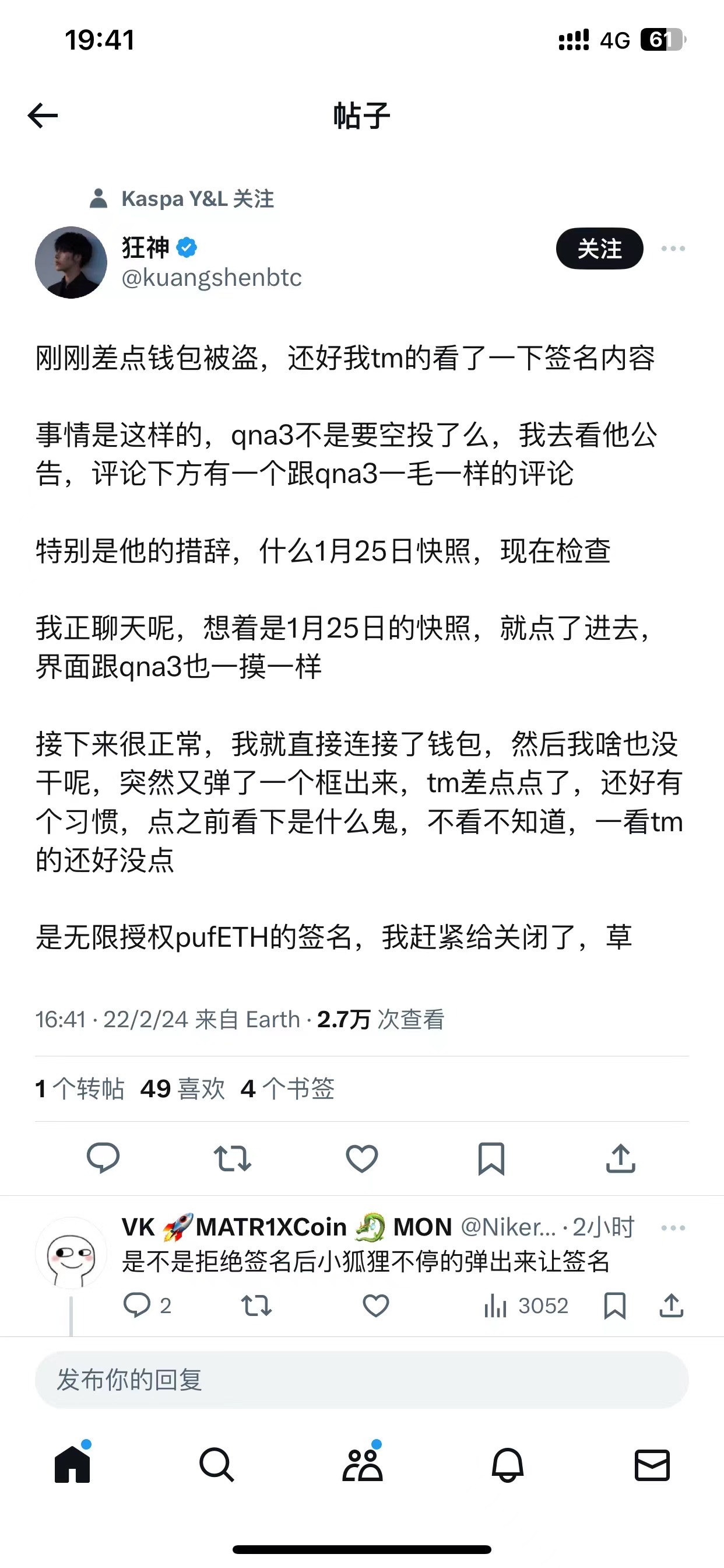Tap the 发布你的回复 reply field
This screenshot has height=1568, width=724.
click(361, 1380)
